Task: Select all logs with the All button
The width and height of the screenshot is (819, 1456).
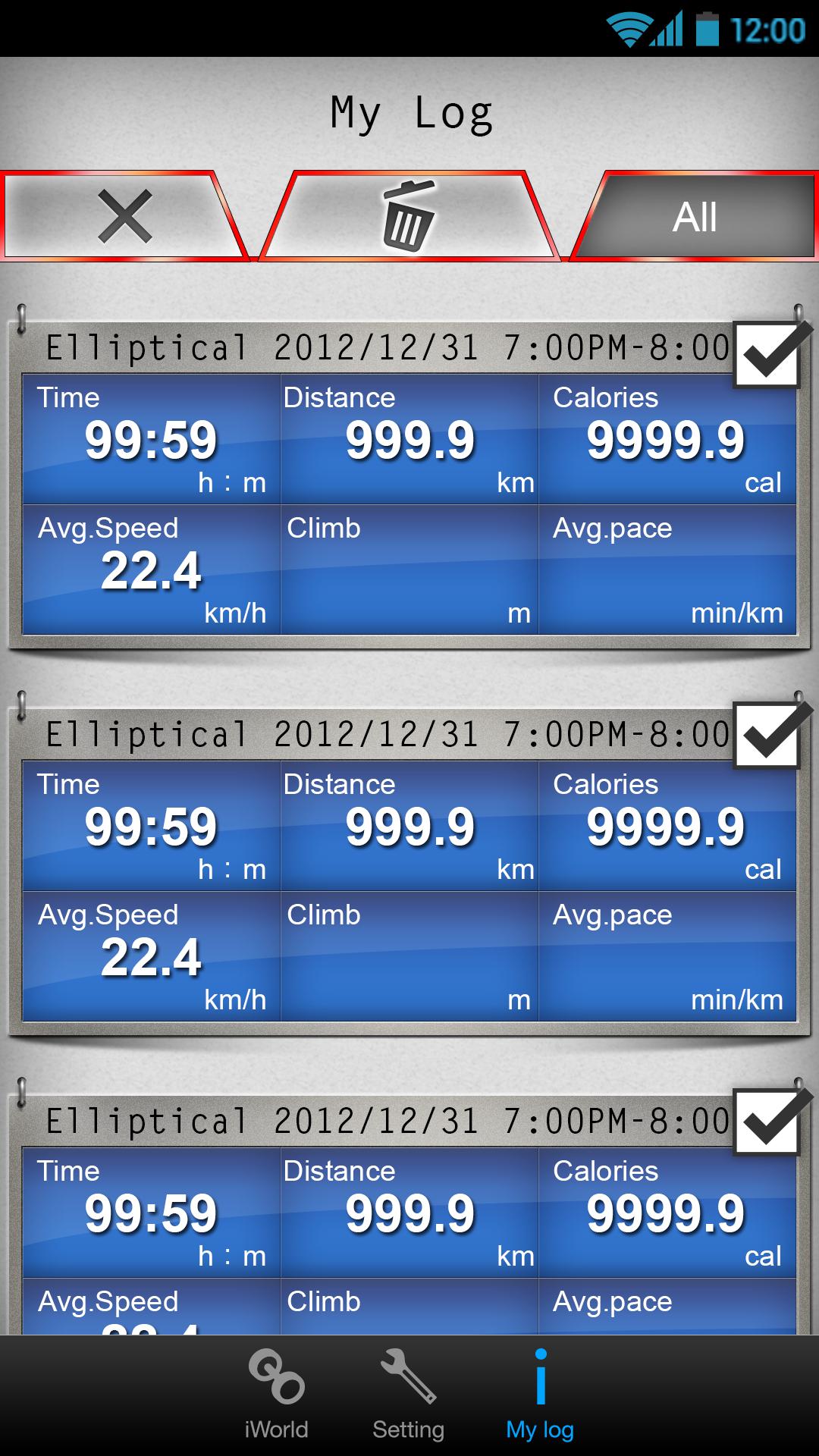Action: [x=694, y=218]
